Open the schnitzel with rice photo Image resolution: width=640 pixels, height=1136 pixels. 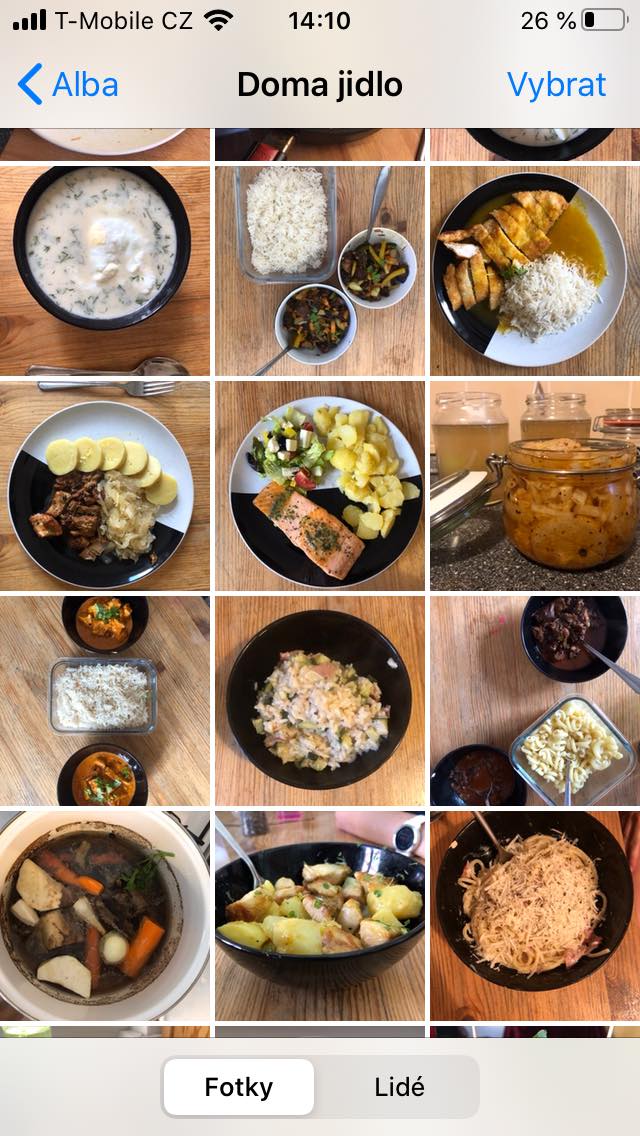click(535, 270)
